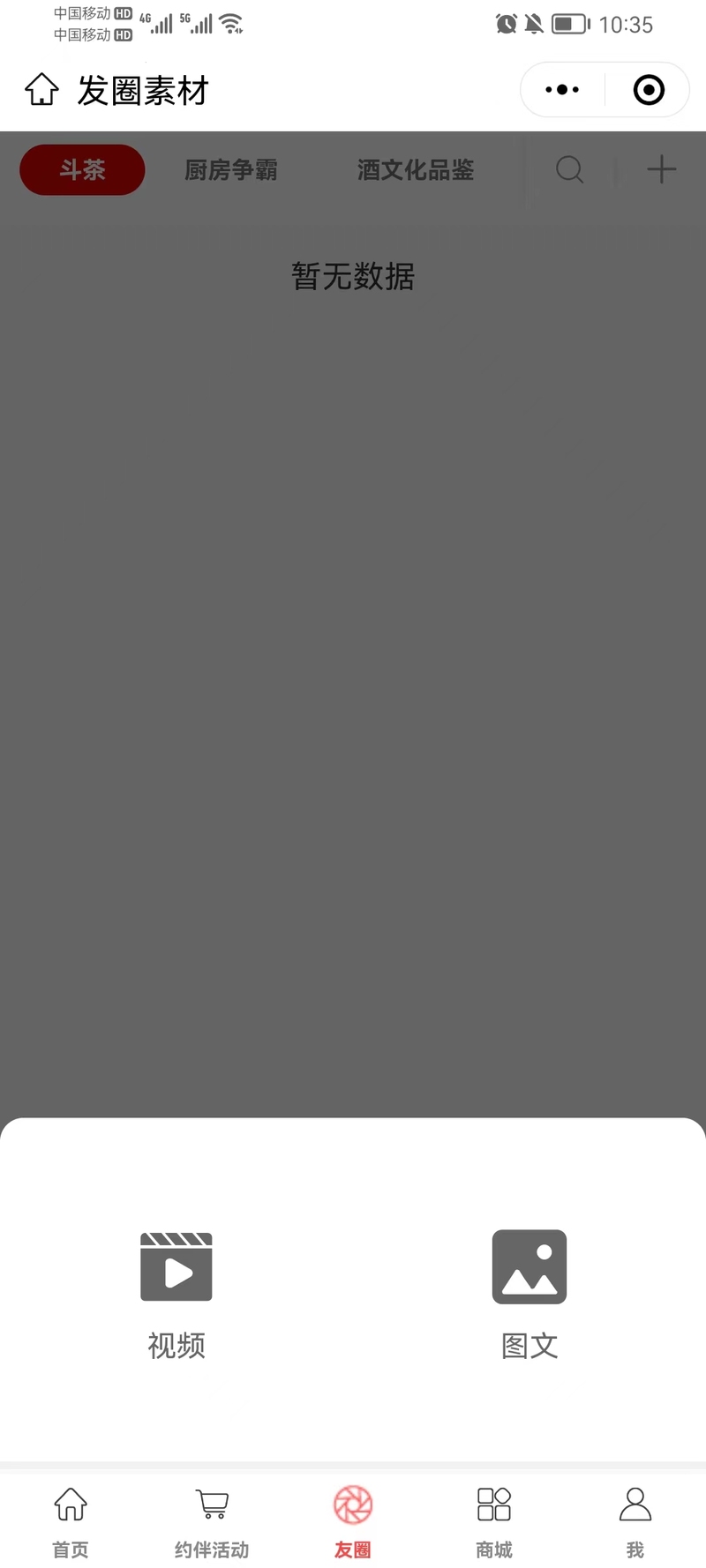The image size is (706, 1568).
Task: Select 视频 to post a video
Action: [x=176, y=1292]
